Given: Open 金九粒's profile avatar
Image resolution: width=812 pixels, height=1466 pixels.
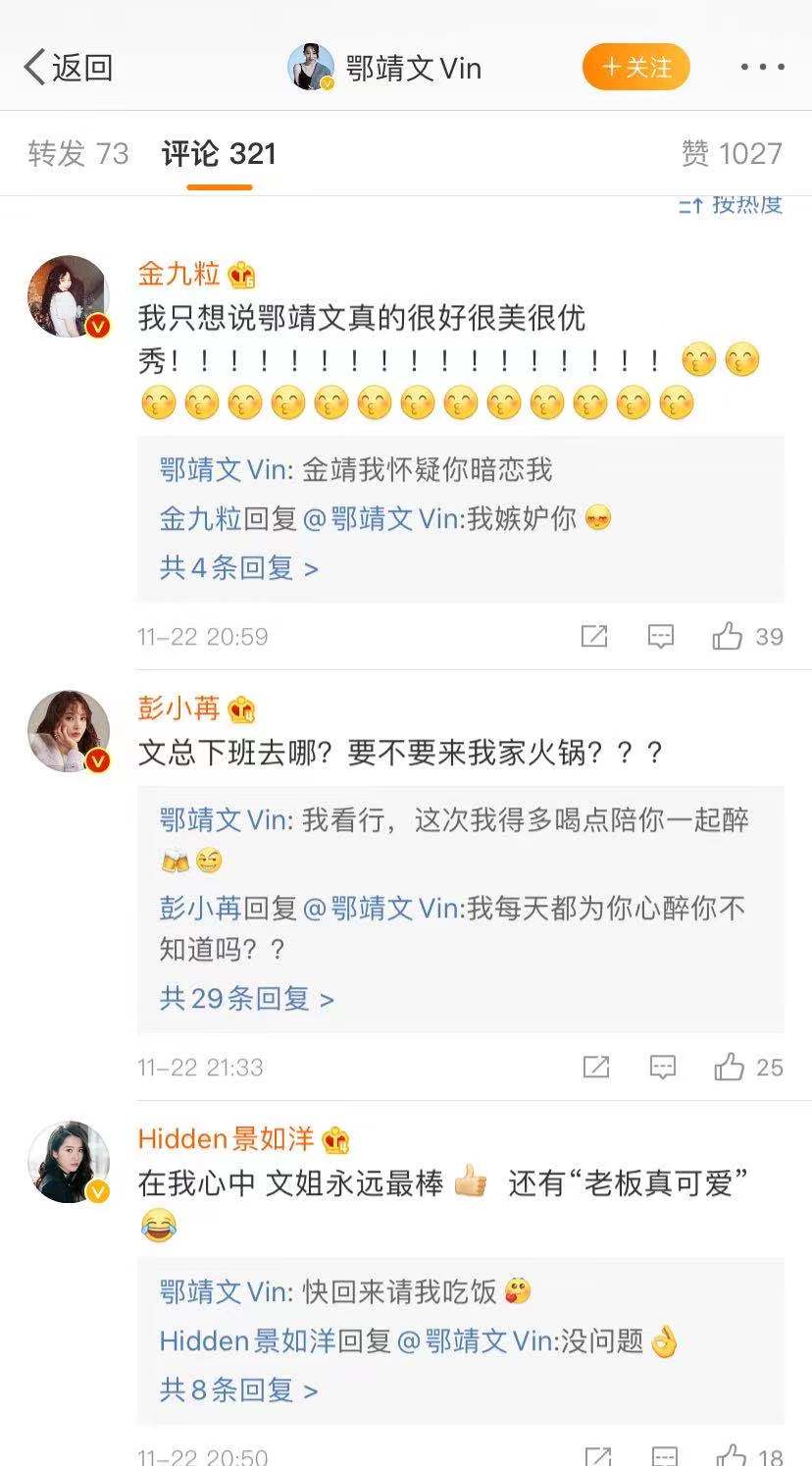Looking at the screenshot, I should point(69,296).
